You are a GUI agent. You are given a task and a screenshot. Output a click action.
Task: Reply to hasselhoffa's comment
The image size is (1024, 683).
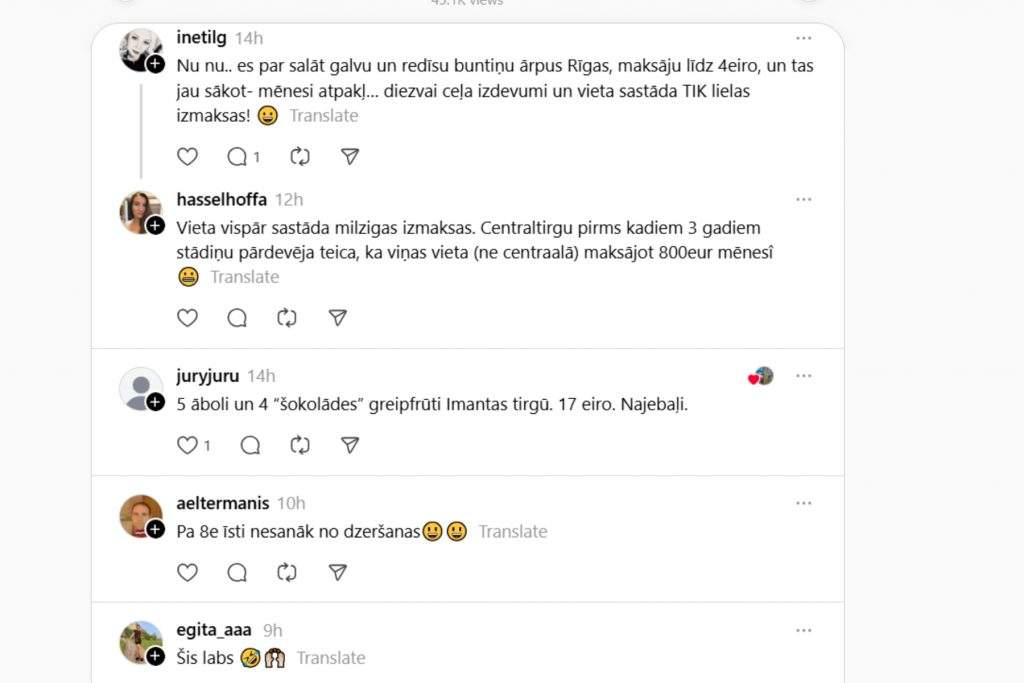click(x=238, y=317)
